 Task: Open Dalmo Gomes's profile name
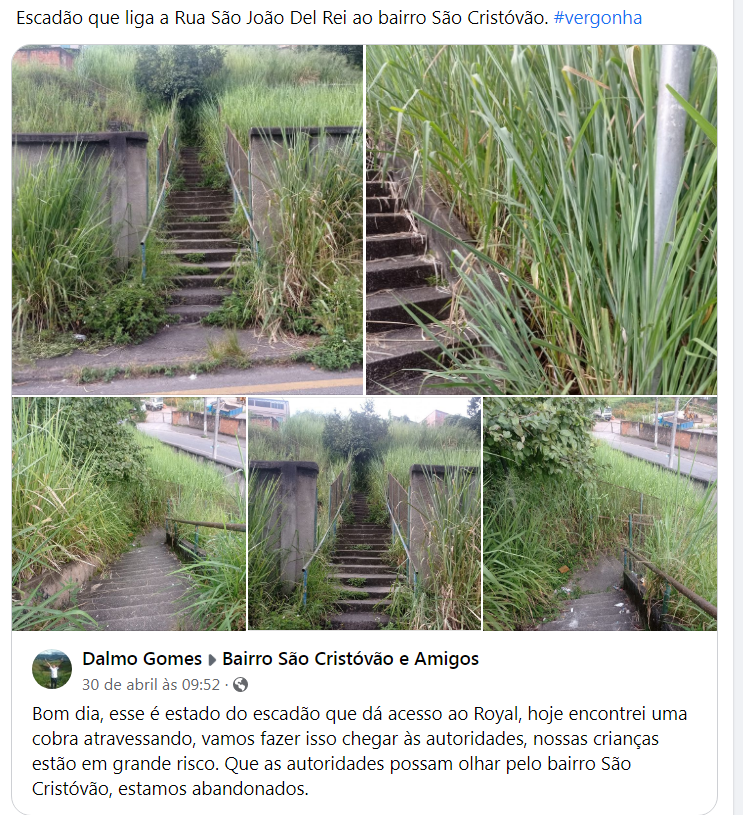[x=139, y=659]
